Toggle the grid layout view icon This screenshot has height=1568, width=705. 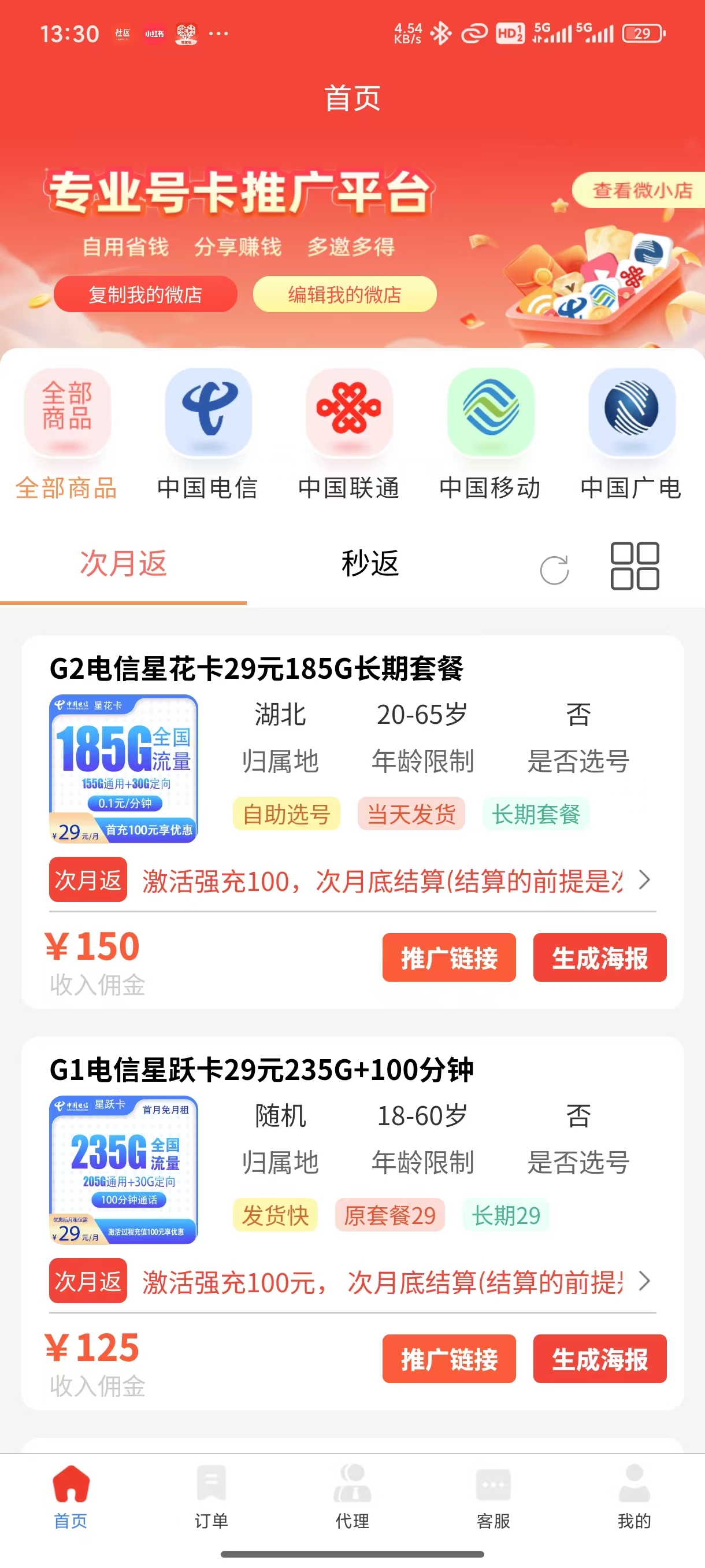(634, 566)
